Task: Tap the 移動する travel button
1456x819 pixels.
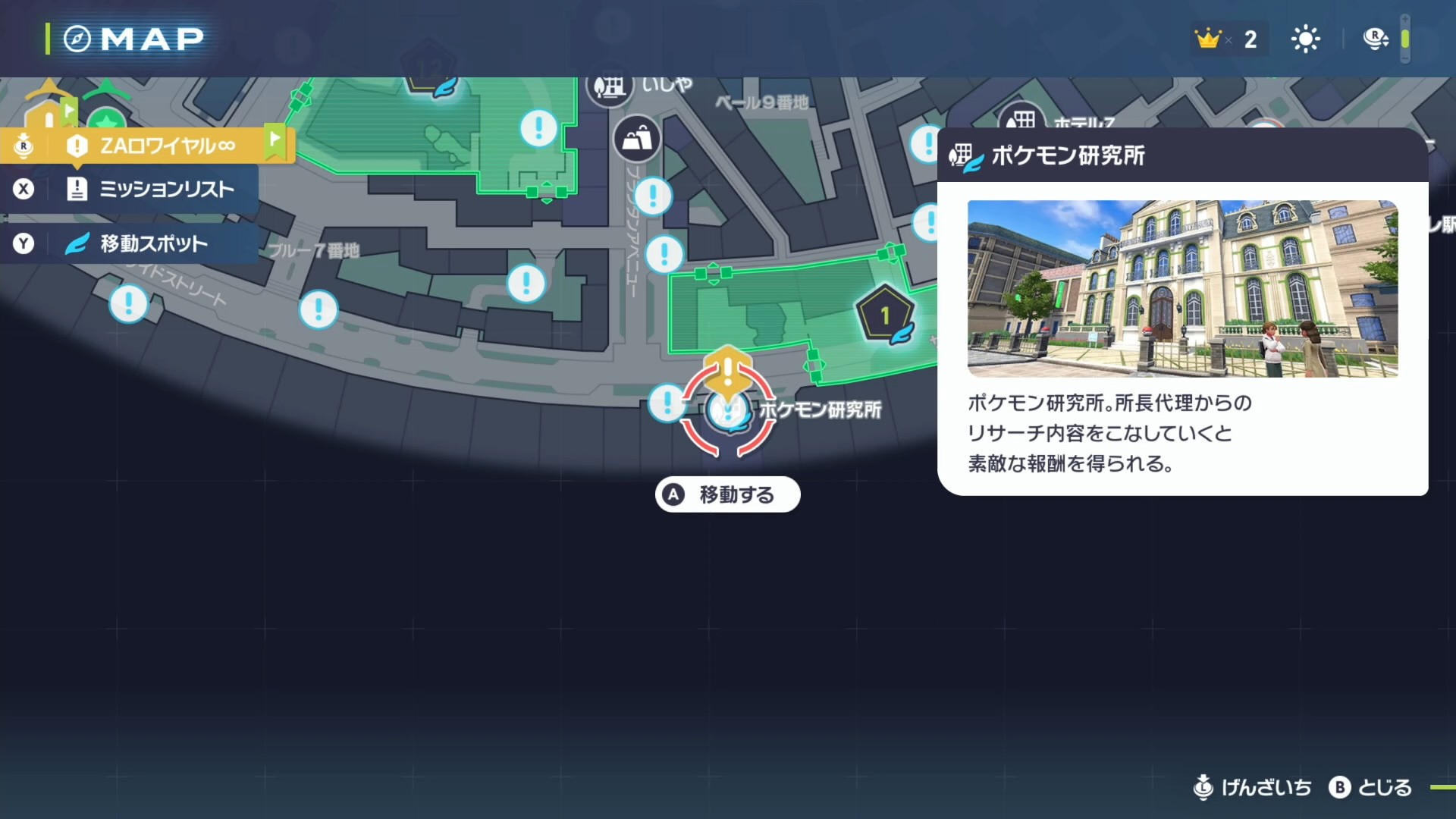Action: [727, 494]
